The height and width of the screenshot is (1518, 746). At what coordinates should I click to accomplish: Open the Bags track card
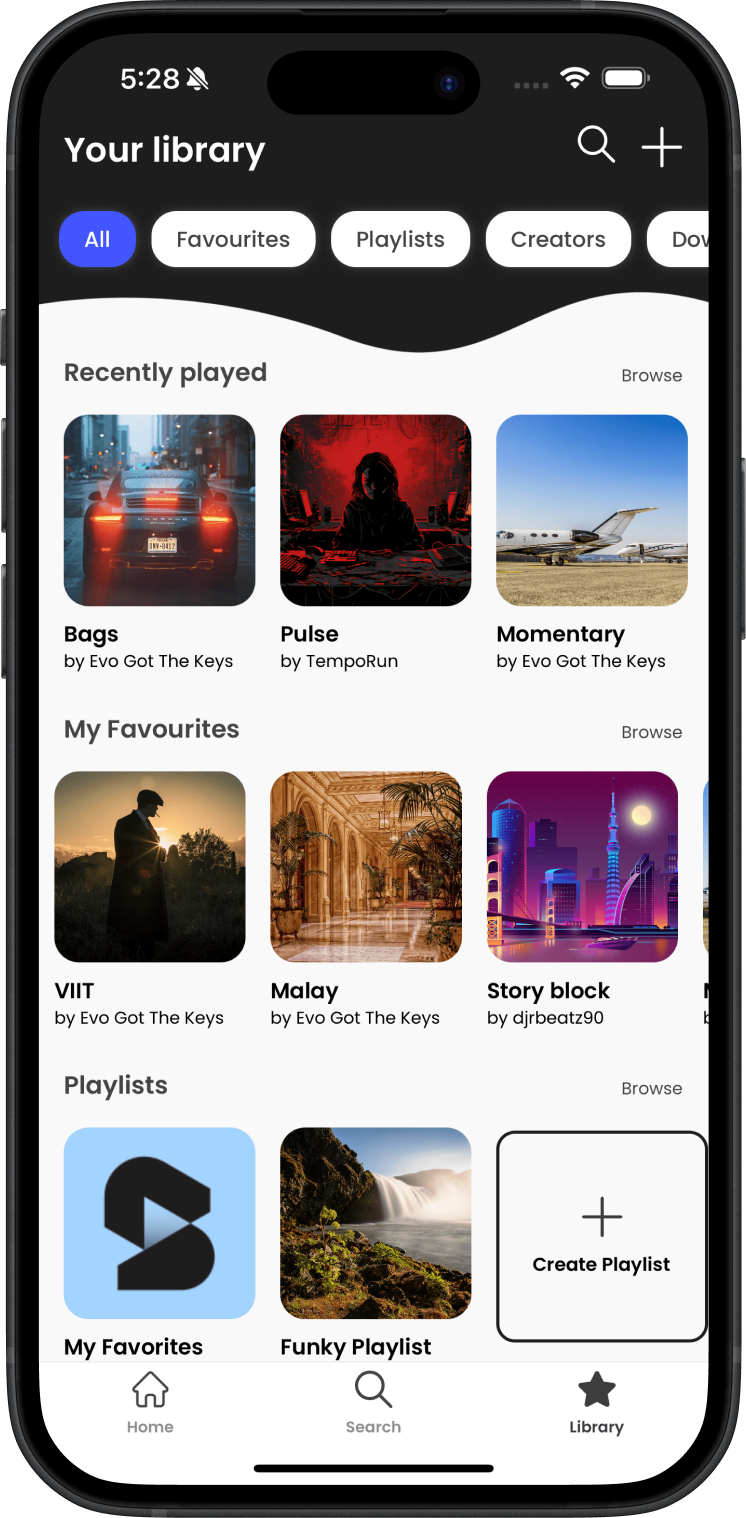159,510
